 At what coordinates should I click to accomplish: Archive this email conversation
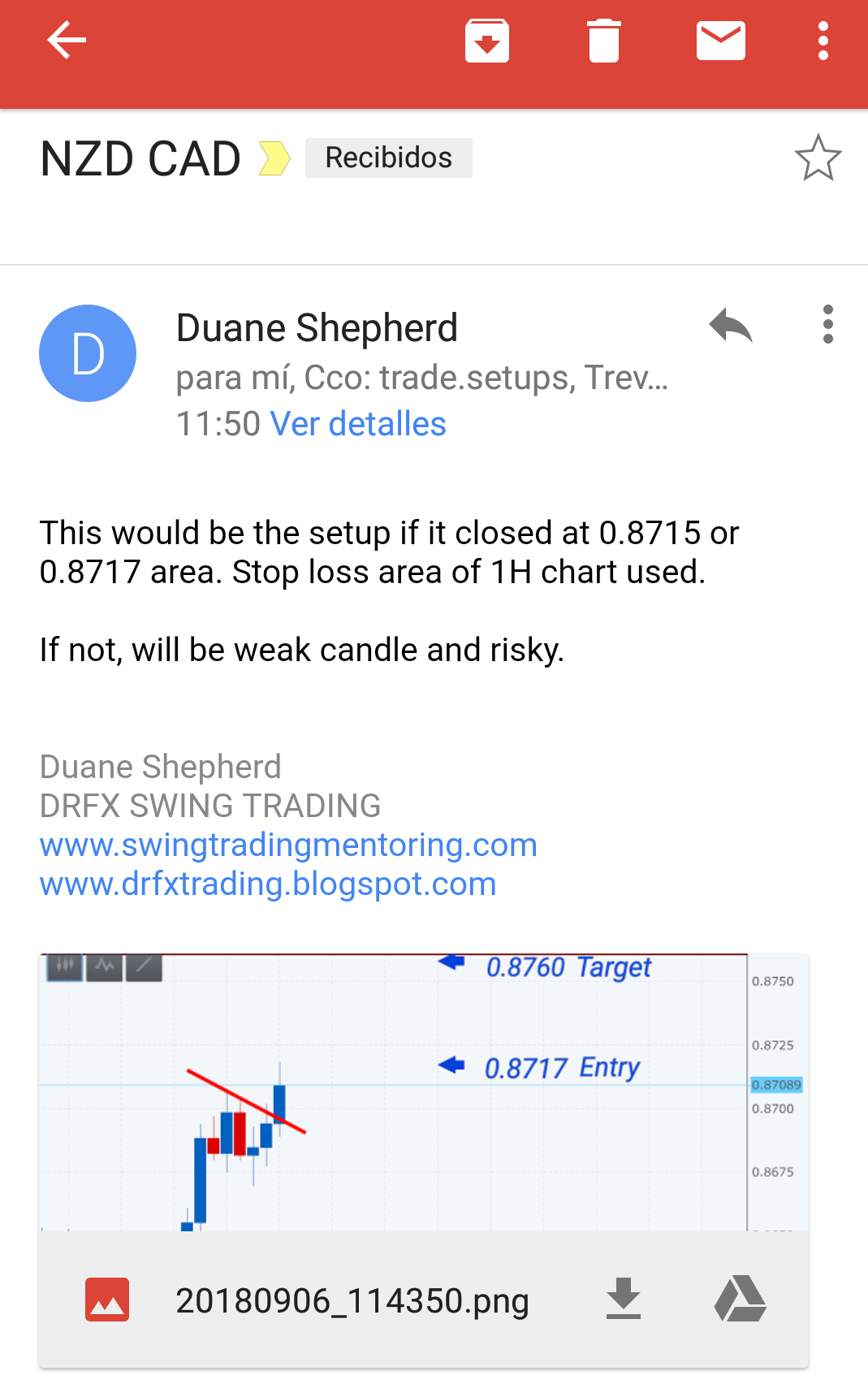(486, 41)
